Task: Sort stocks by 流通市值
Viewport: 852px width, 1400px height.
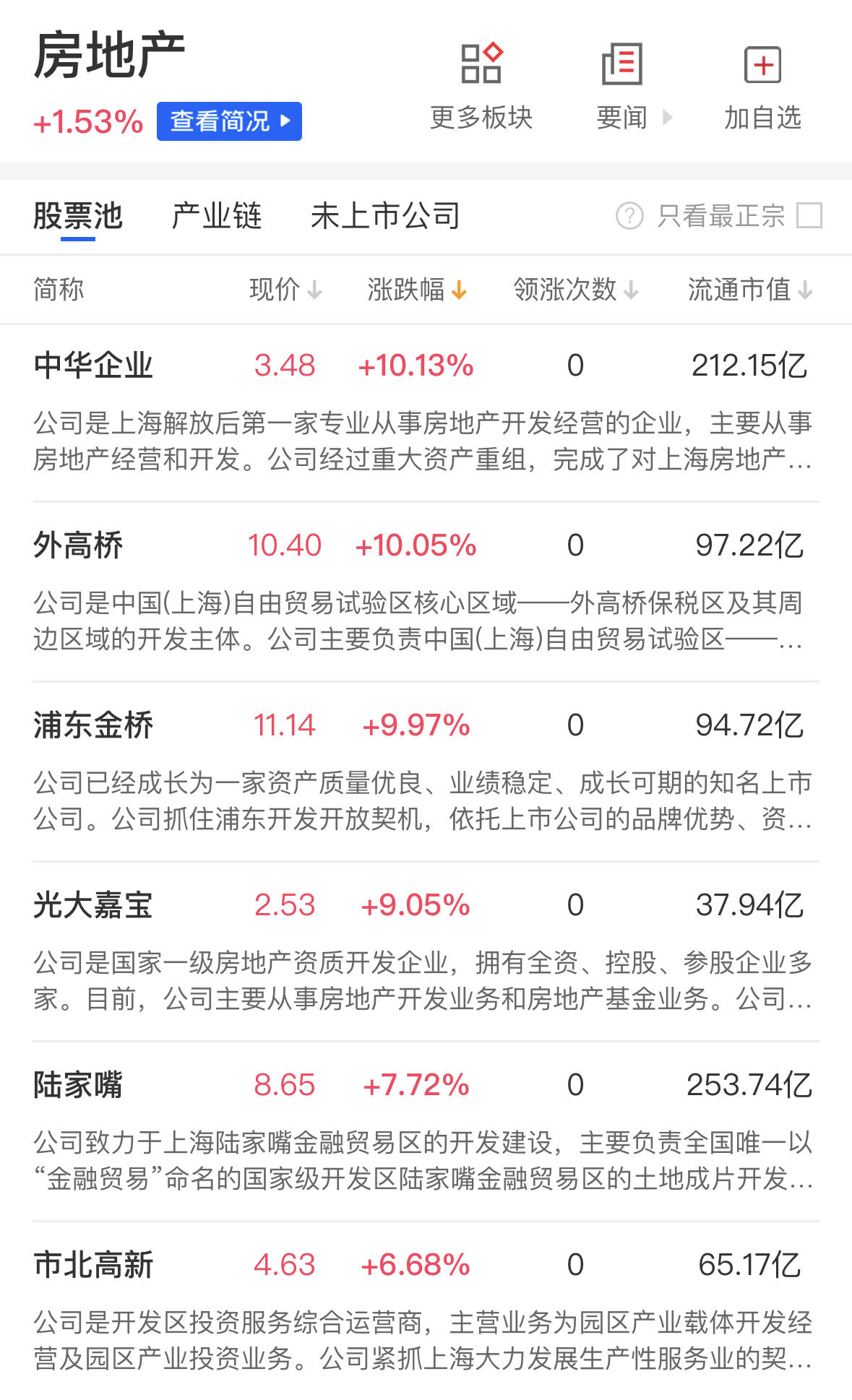Action: tap(749, 290)
